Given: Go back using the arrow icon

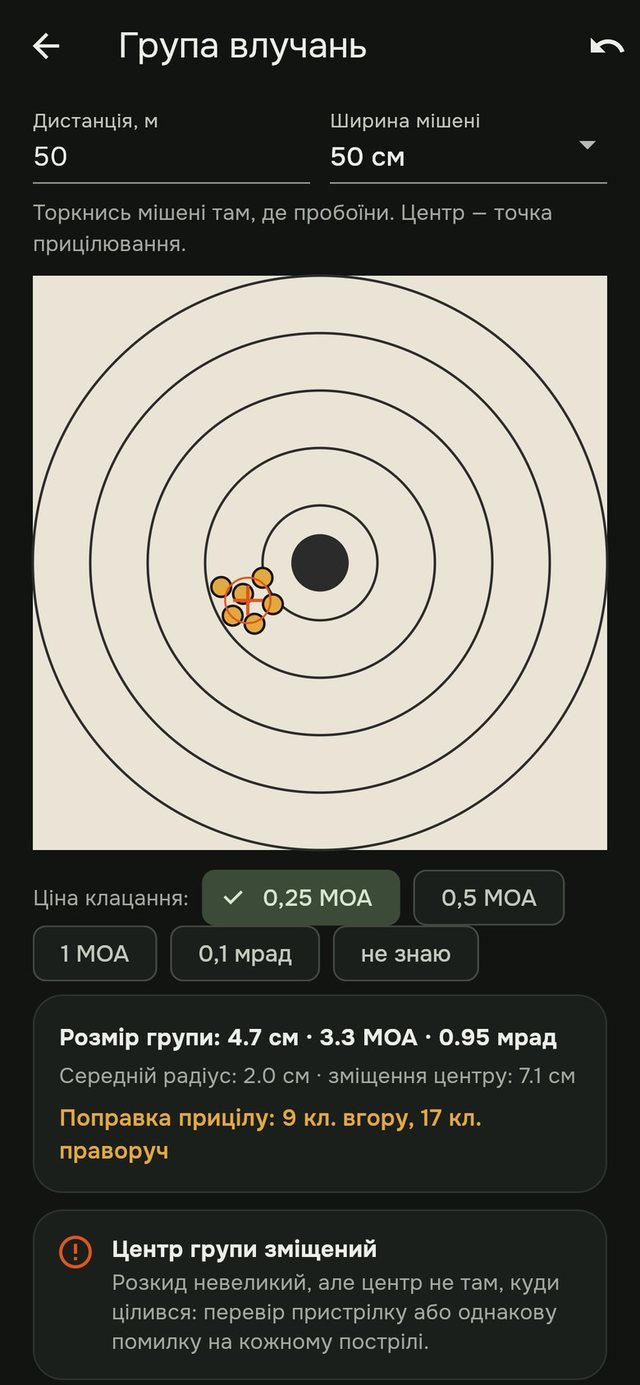Looking at the screenshot, I should [x=46, y=46].
